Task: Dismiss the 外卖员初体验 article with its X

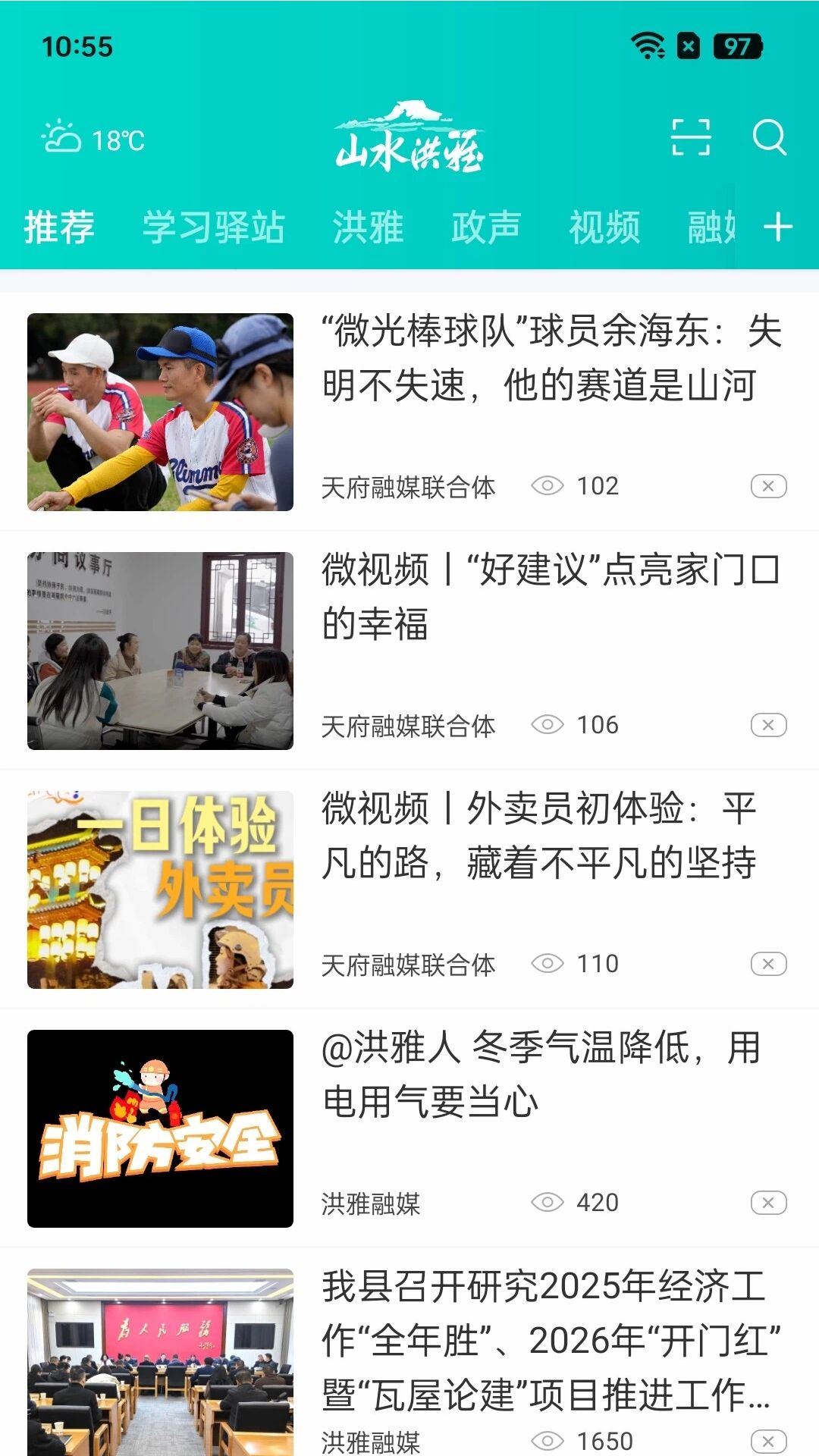Action: 769,963
